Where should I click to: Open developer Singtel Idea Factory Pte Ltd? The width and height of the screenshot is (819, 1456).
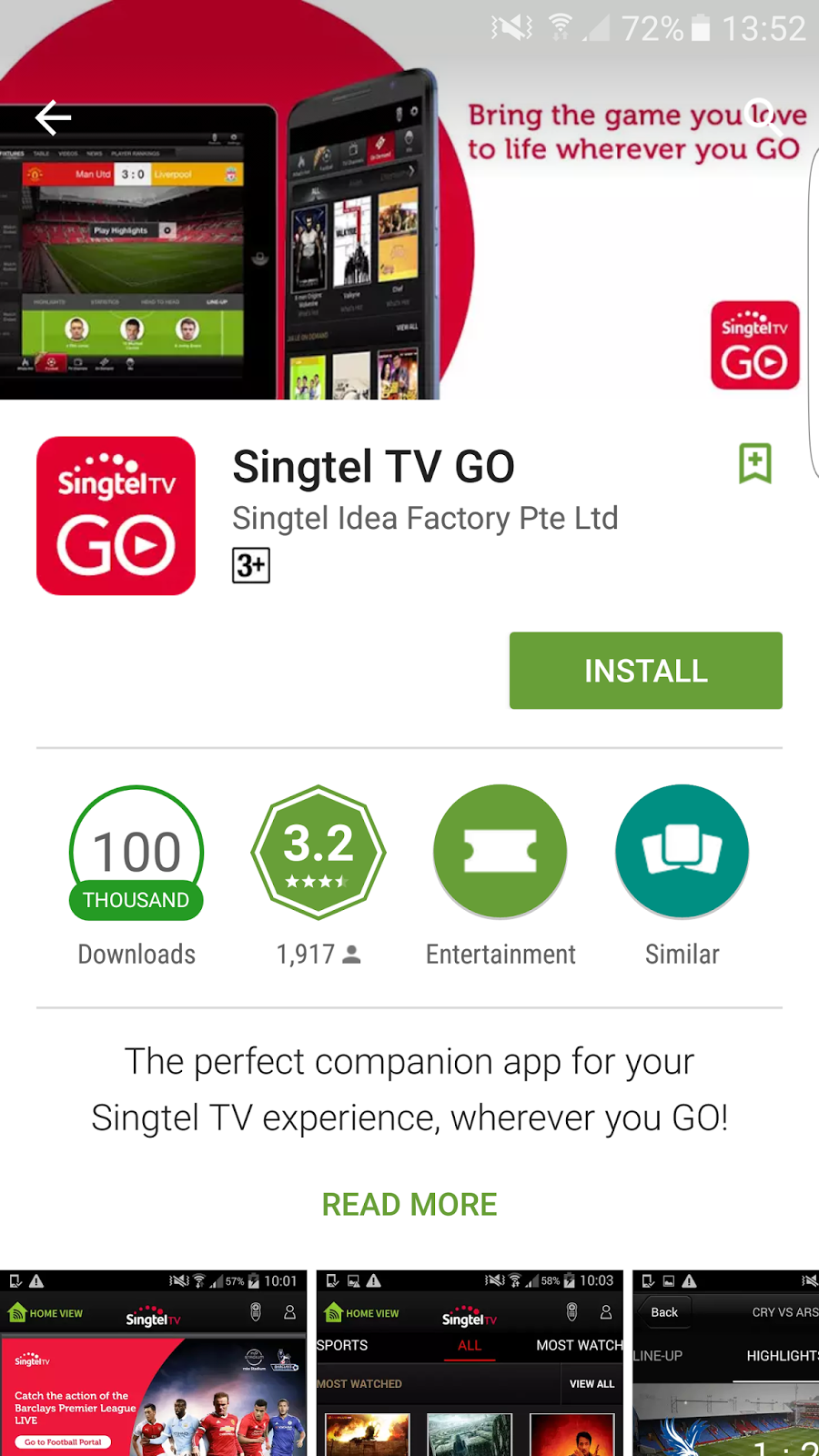click(x=425, y=519)
